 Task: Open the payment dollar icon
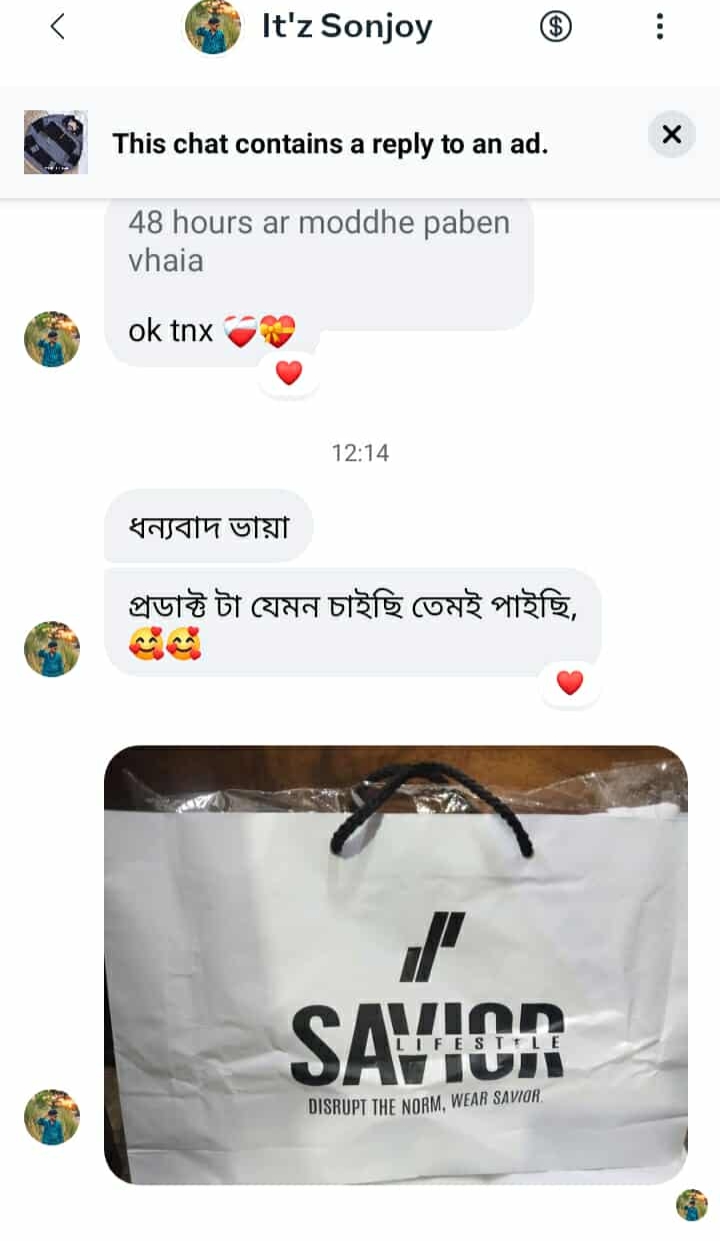coord(556,27)
